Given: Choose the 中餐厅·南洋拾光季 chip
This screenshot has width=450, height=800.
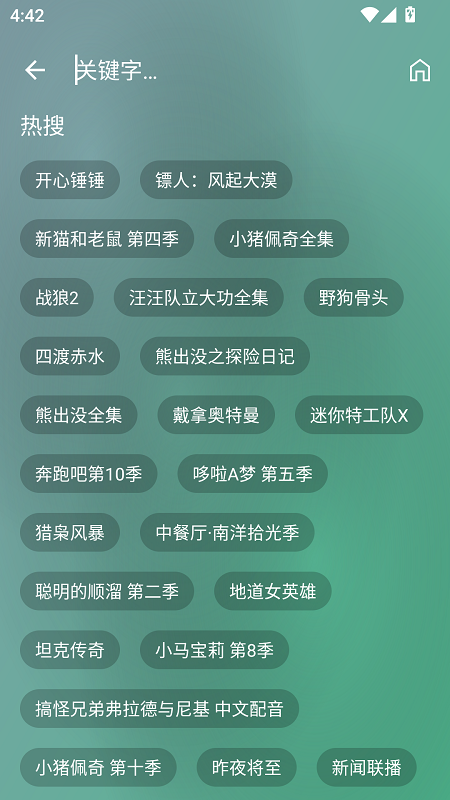Looking at the screenshot, I should (x=227, y=532).
